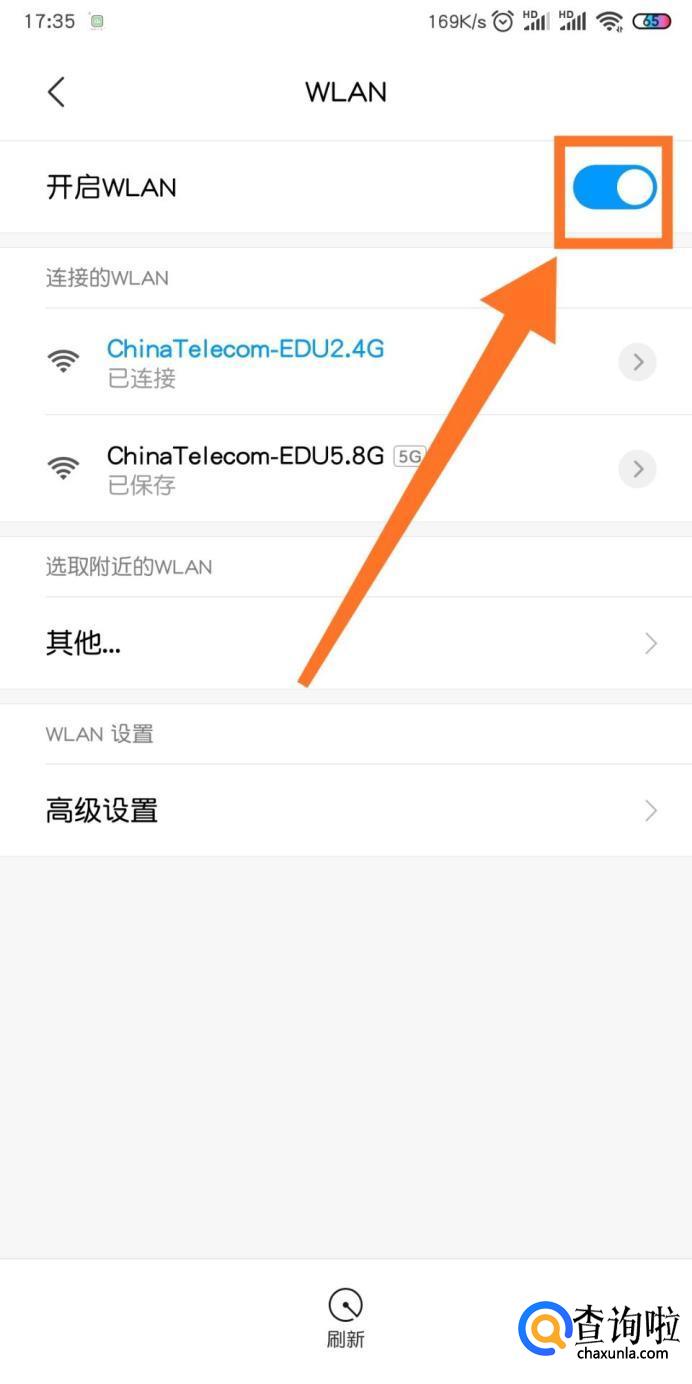The image size is (692, 1384).
Task: Open 其他... to add another network
Action: tap(345, 643)
